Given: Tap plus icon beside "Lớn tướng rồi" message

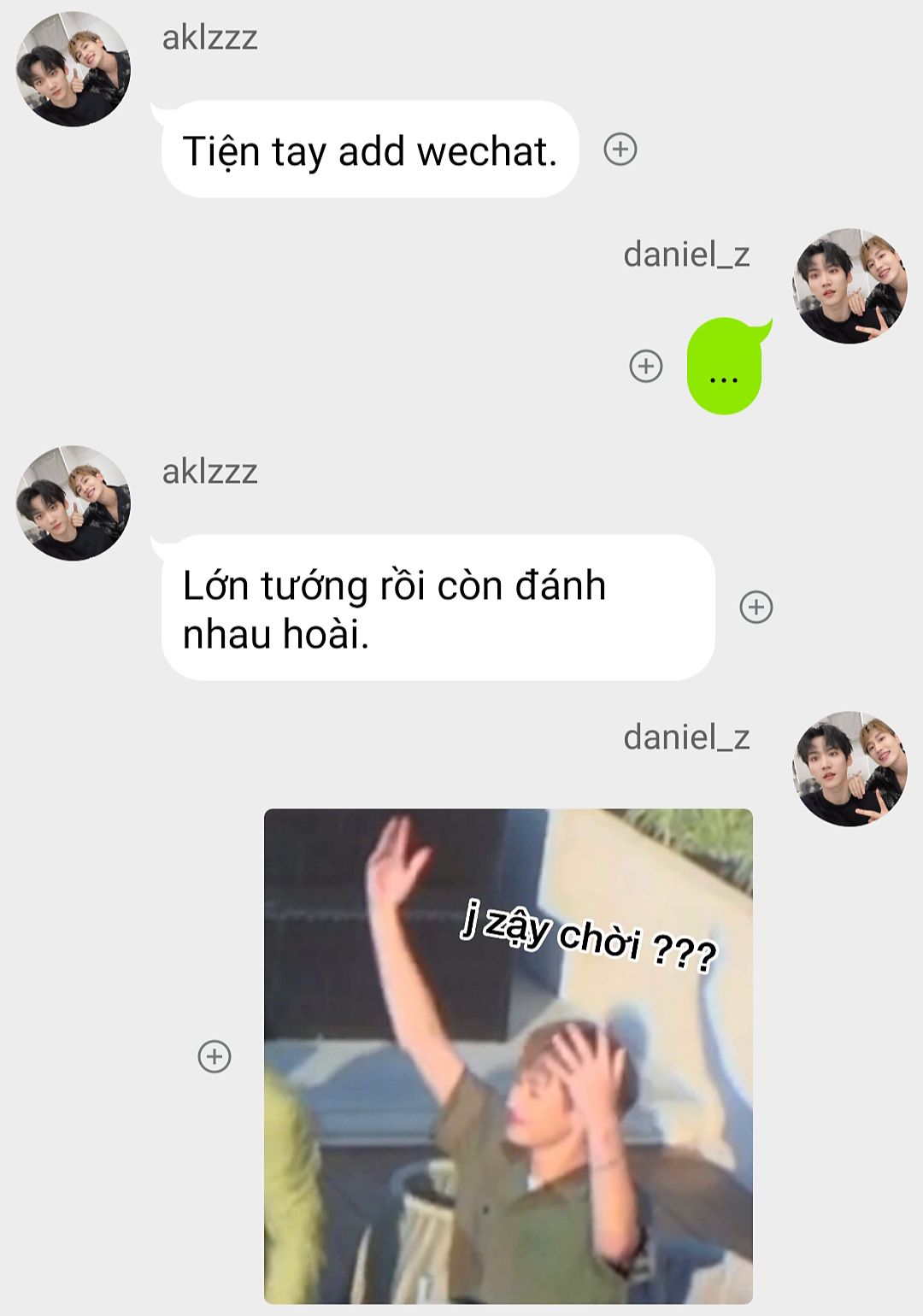Looking at the screenshot, I should coord(755,607).
